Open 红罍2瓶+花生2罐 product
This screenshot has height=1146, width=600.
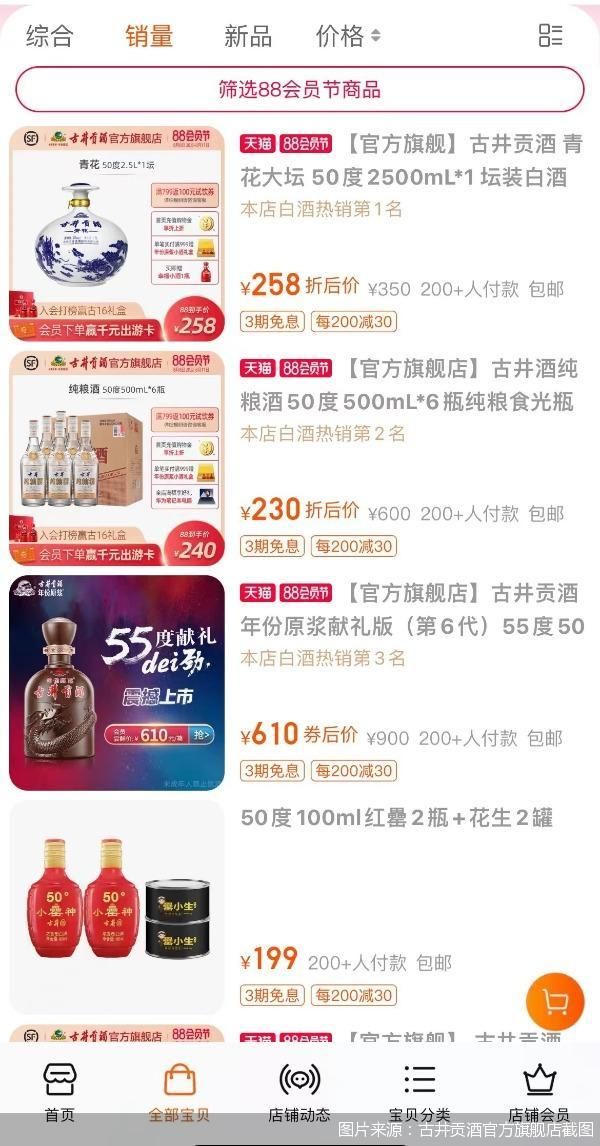[x=396, y=818]
